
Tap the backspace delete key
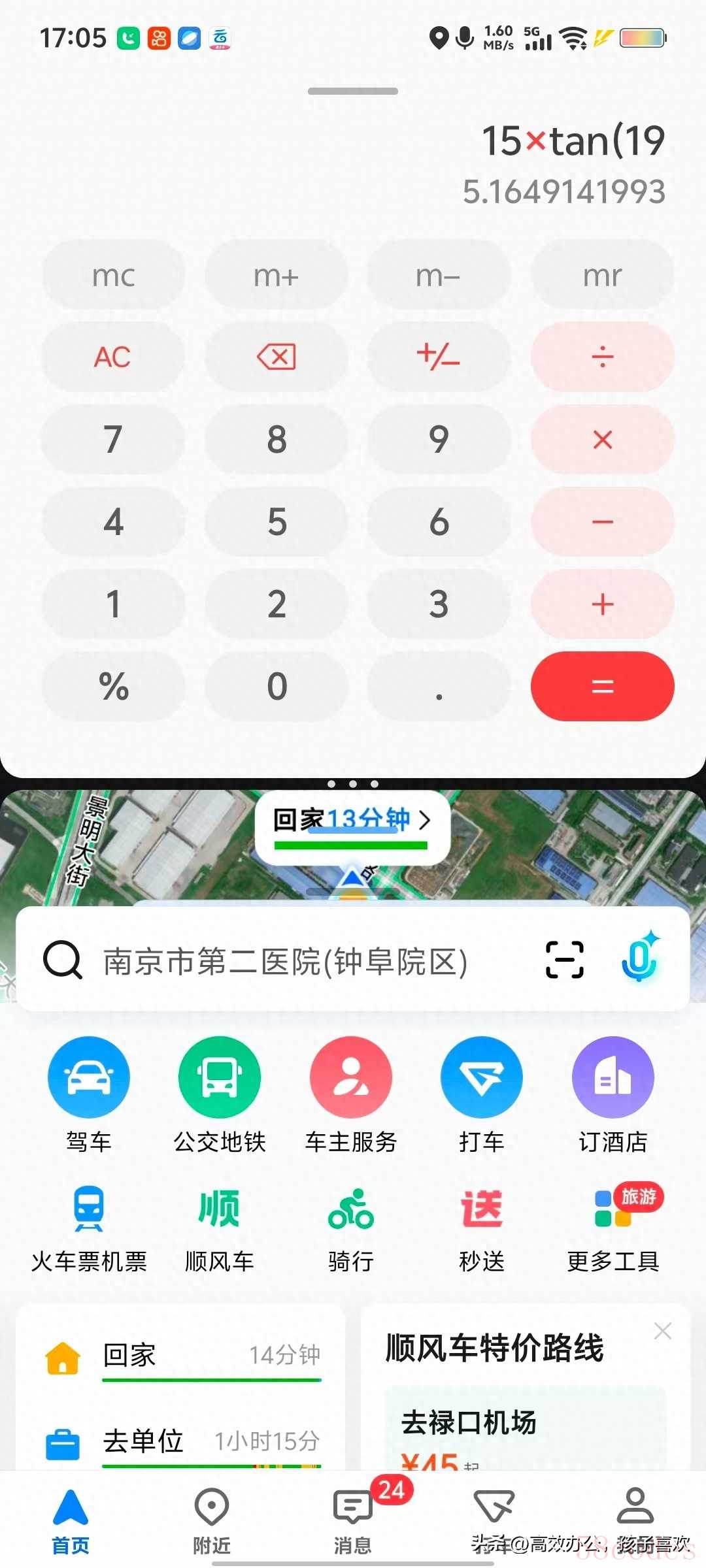coord(276,357)
